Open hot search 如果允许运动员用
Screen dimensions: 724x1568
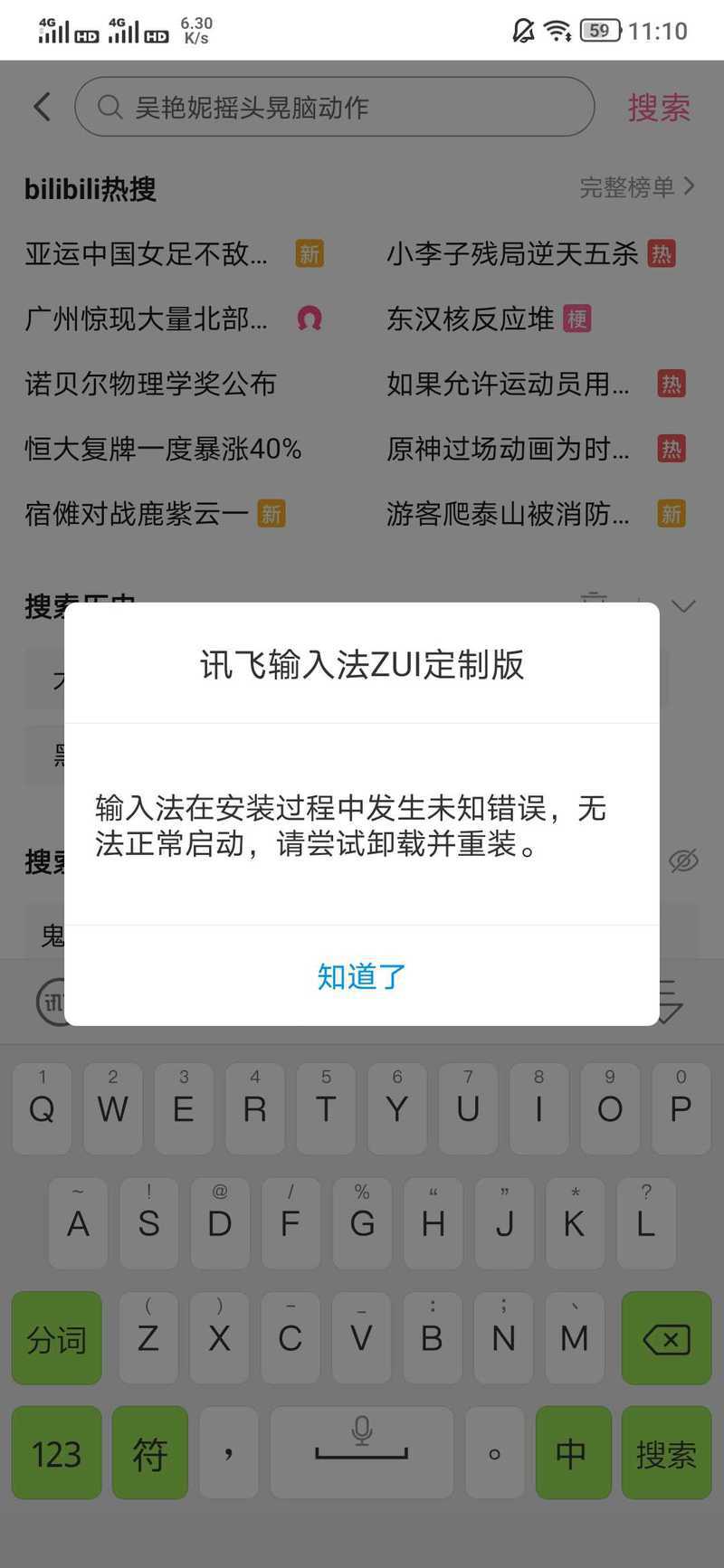(508, 384)
